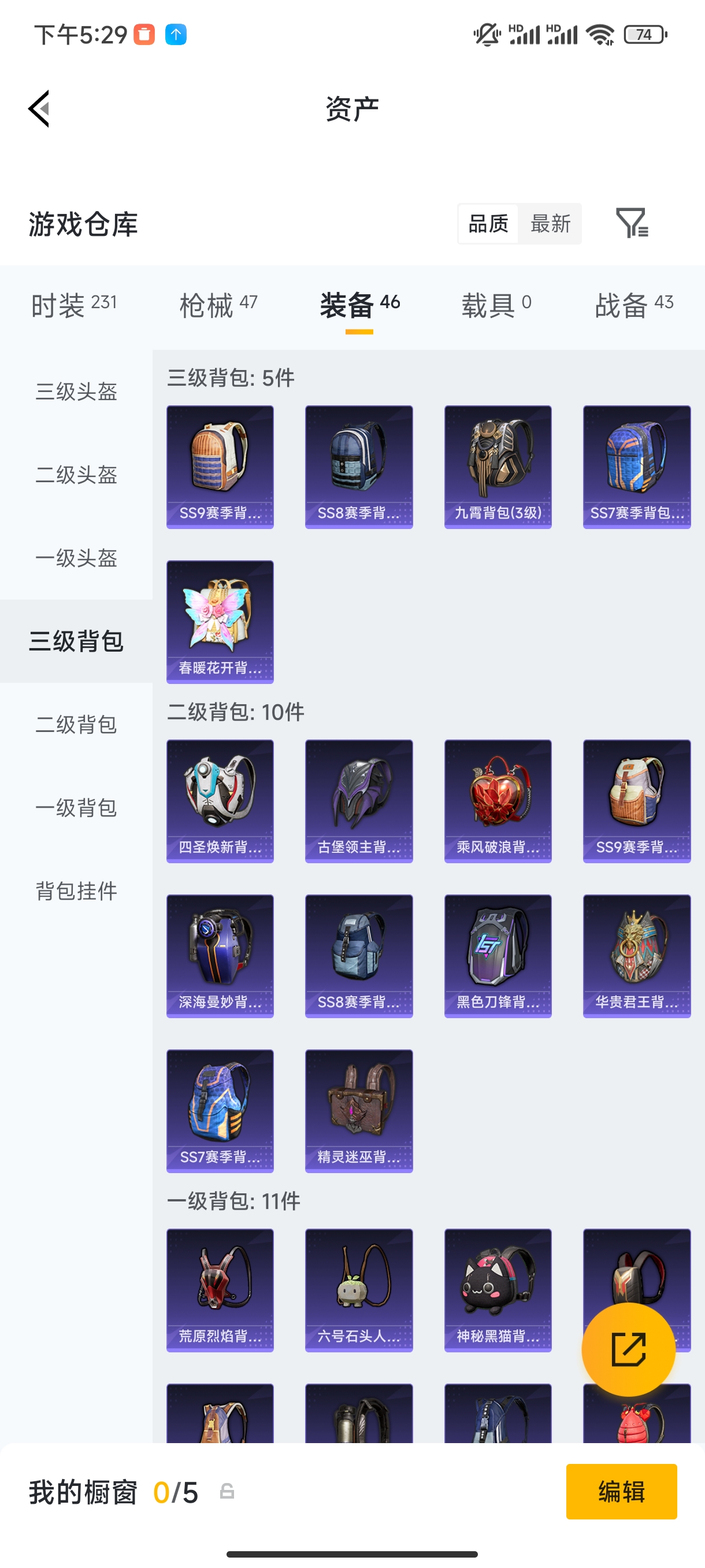Open the SS9赛季背包 level-3 backpack item
This screenshot has height=1568, width=705.
coord(220,465)
